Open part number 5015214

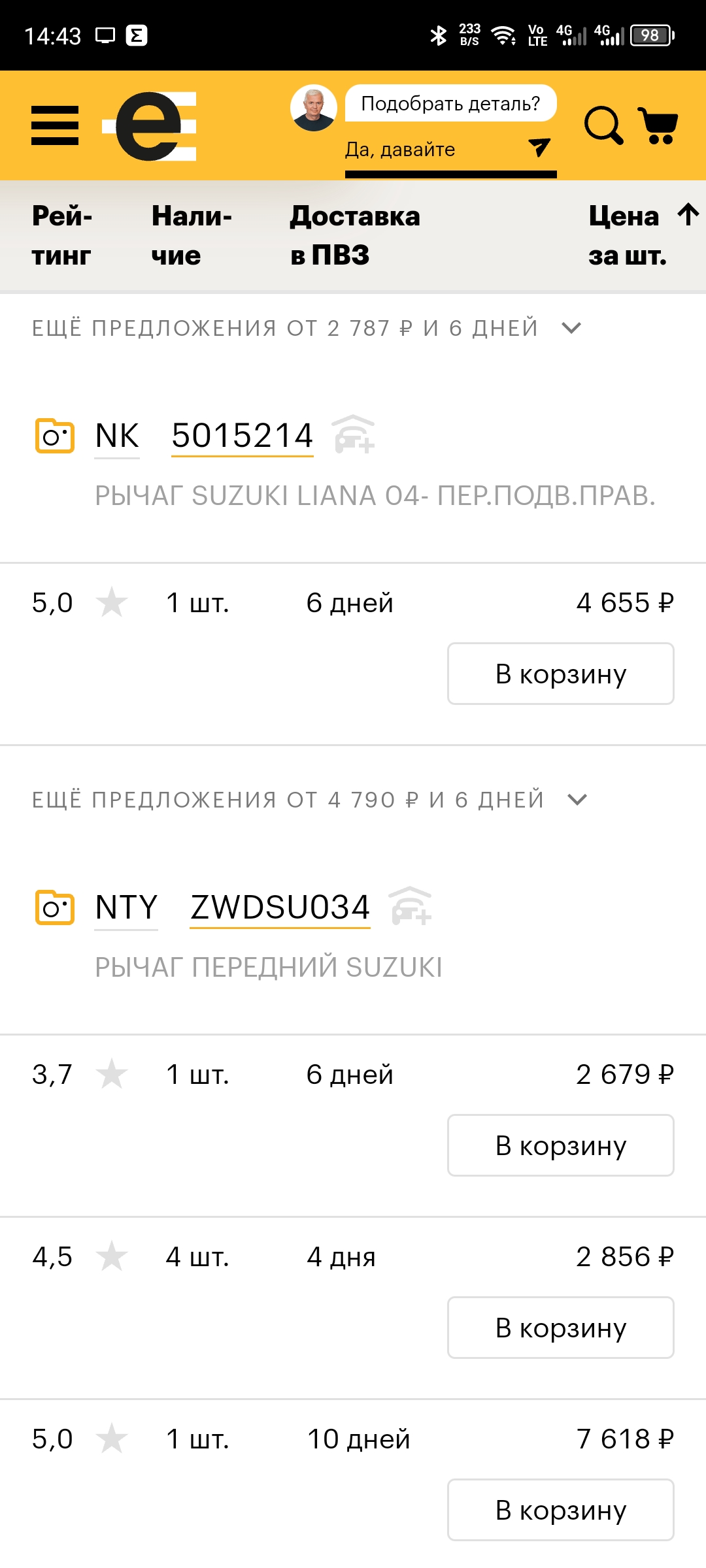tap(242, 436)
